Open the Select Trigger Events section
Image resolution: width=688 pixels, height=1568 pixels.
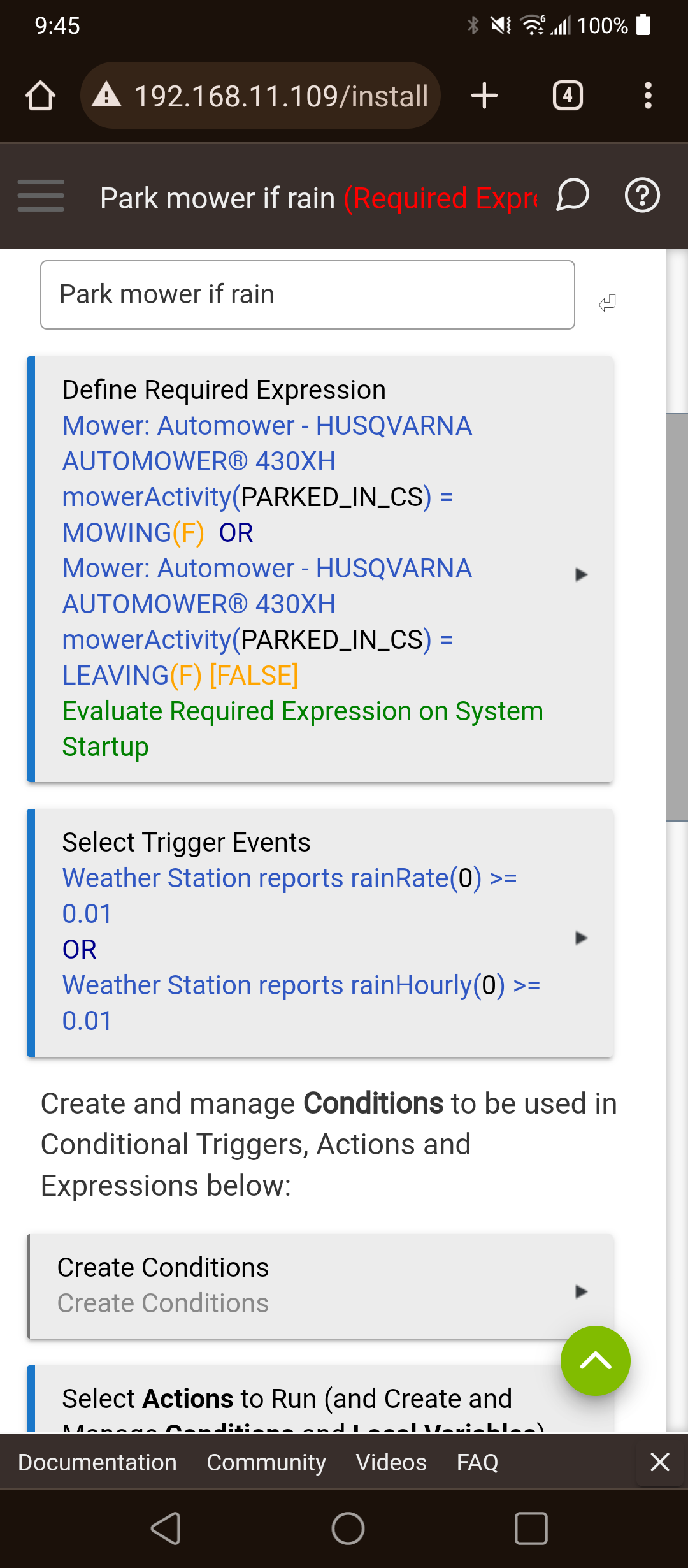tap(320, 933)
